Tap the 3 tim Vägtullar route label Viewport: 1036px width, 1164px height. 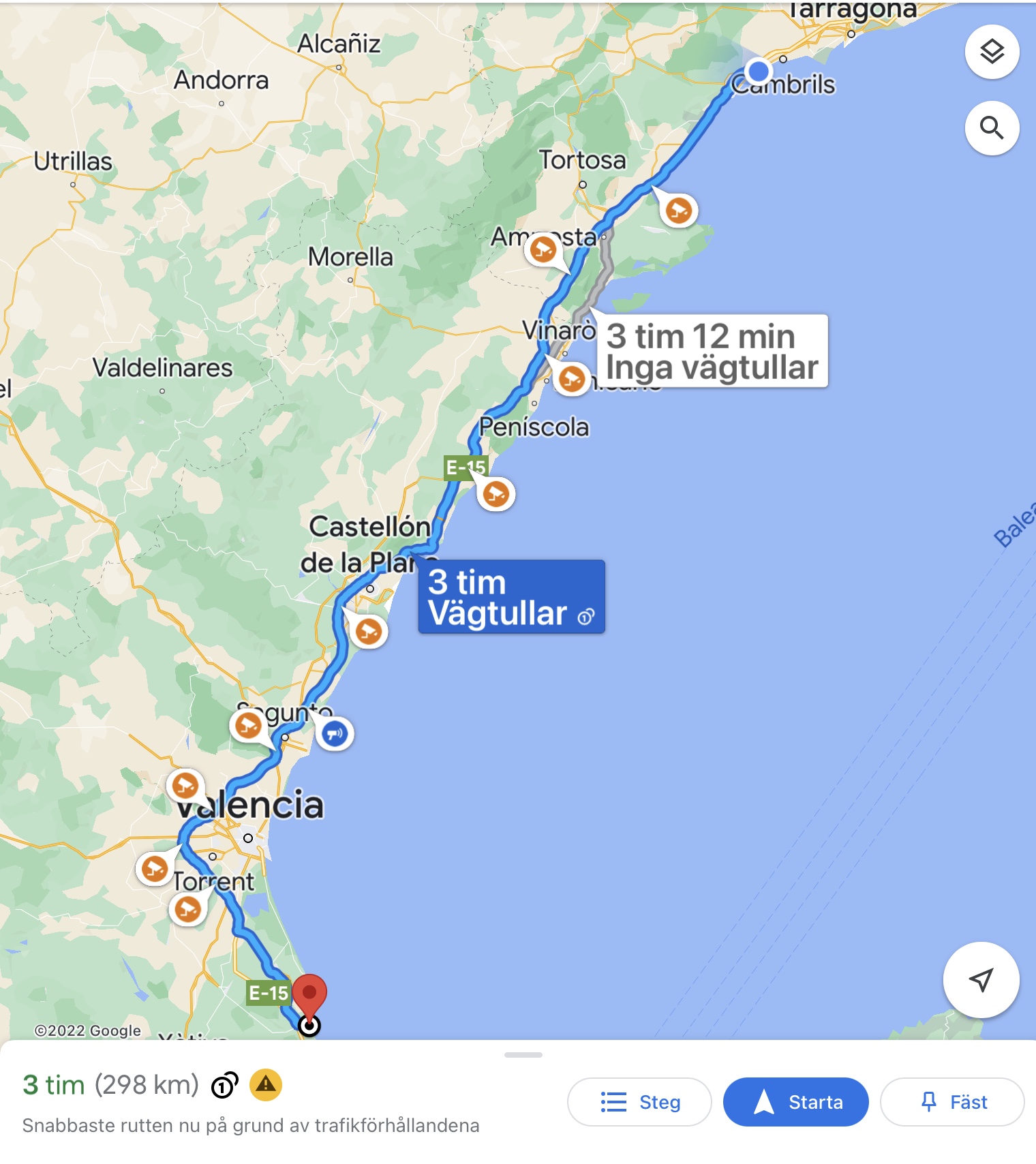coord(511,597)
